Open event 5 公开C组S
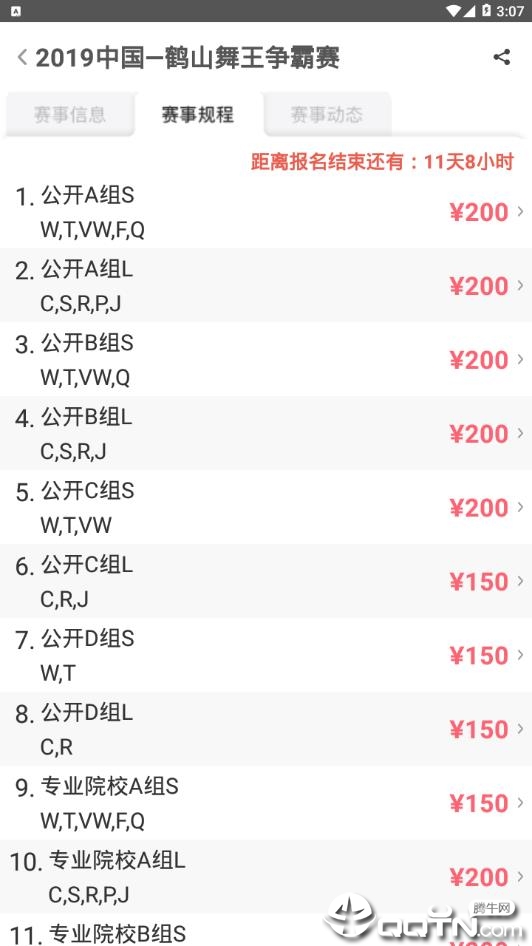Screen dimensions: 532x946 coord(266,507)
